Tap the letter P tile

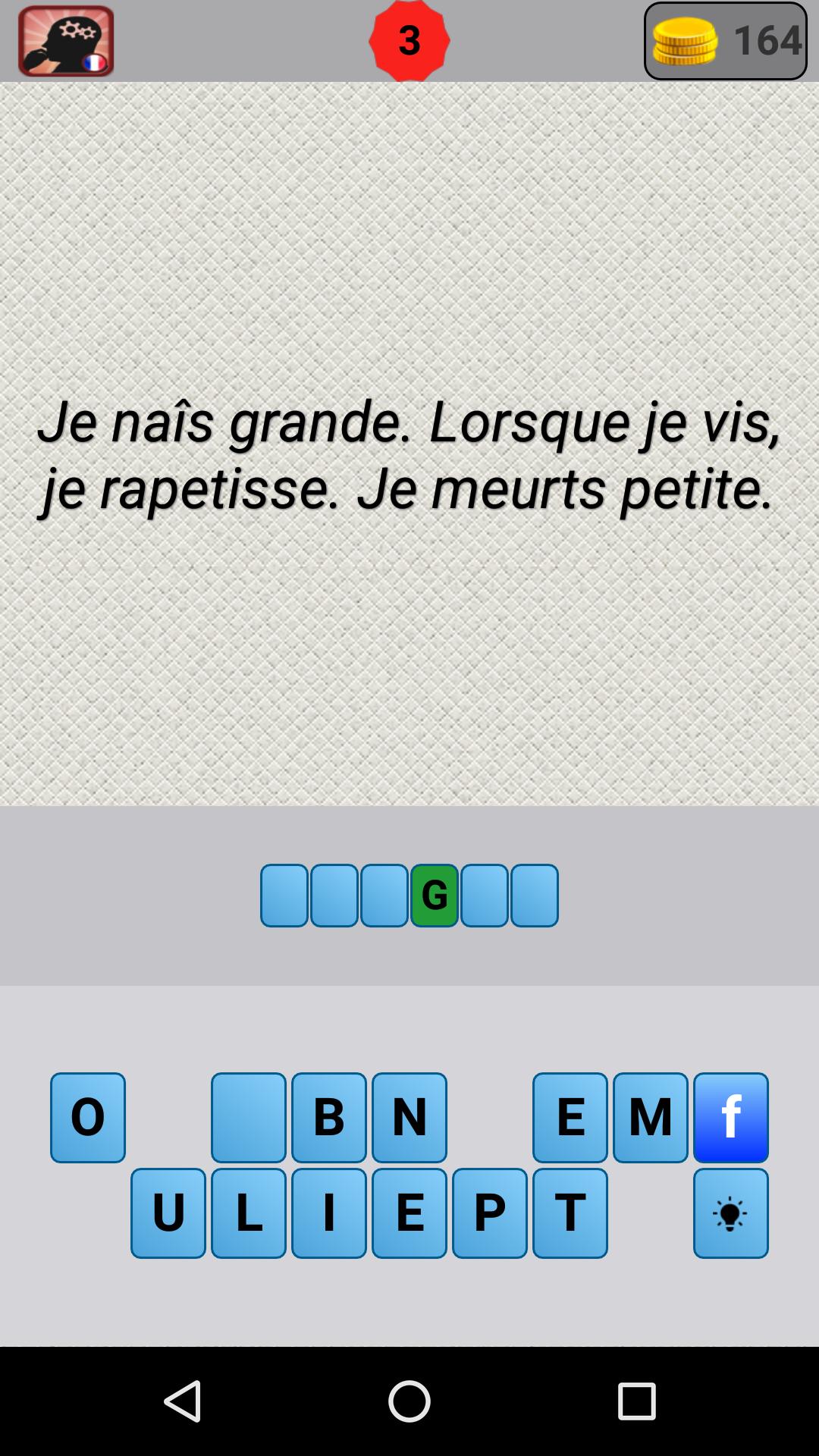490,1213
